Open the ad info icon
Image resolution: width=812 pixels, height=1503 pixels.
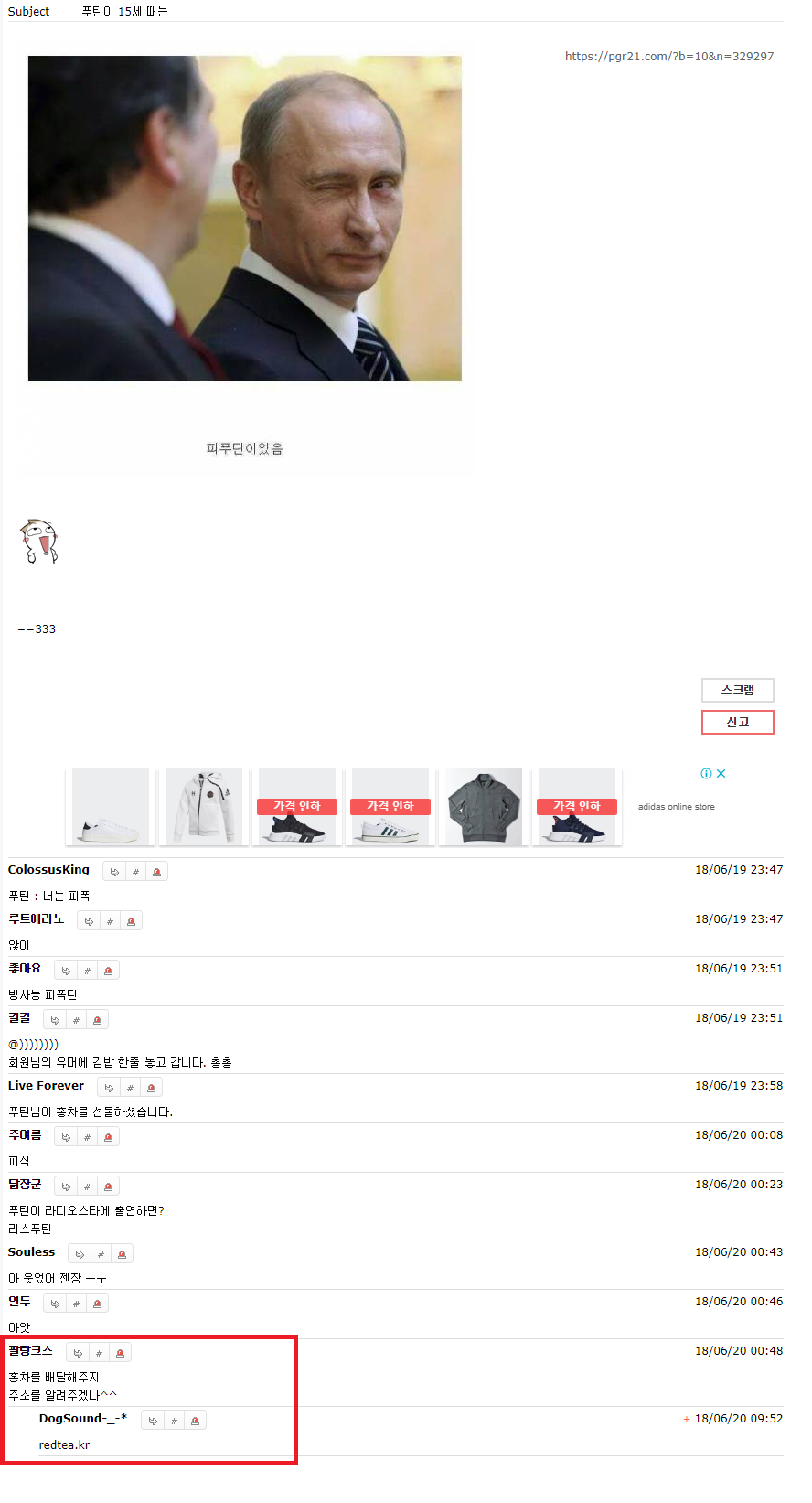(706, 774)
